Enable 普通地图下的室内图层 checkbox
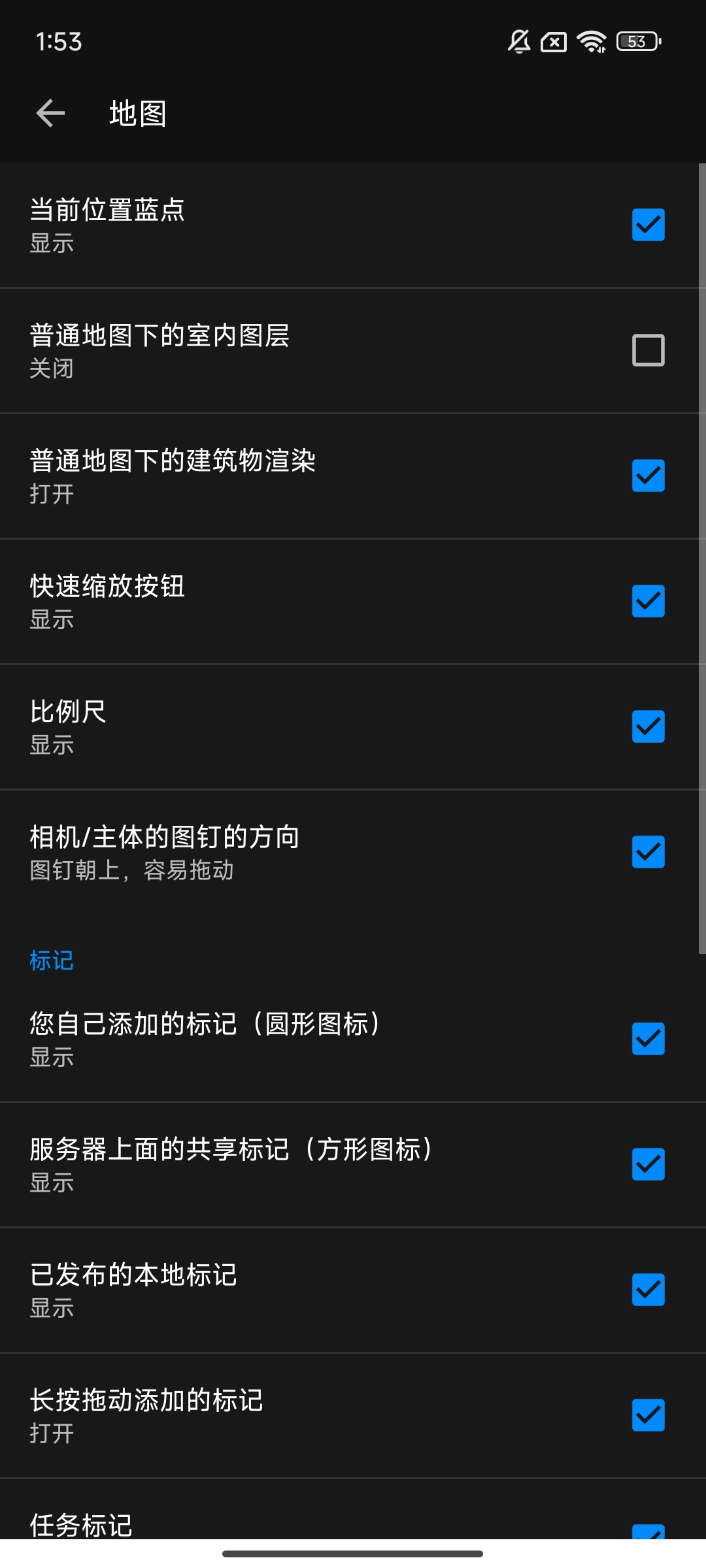The width and height of the screenshot is (706, 1568). tap(648, 350)
